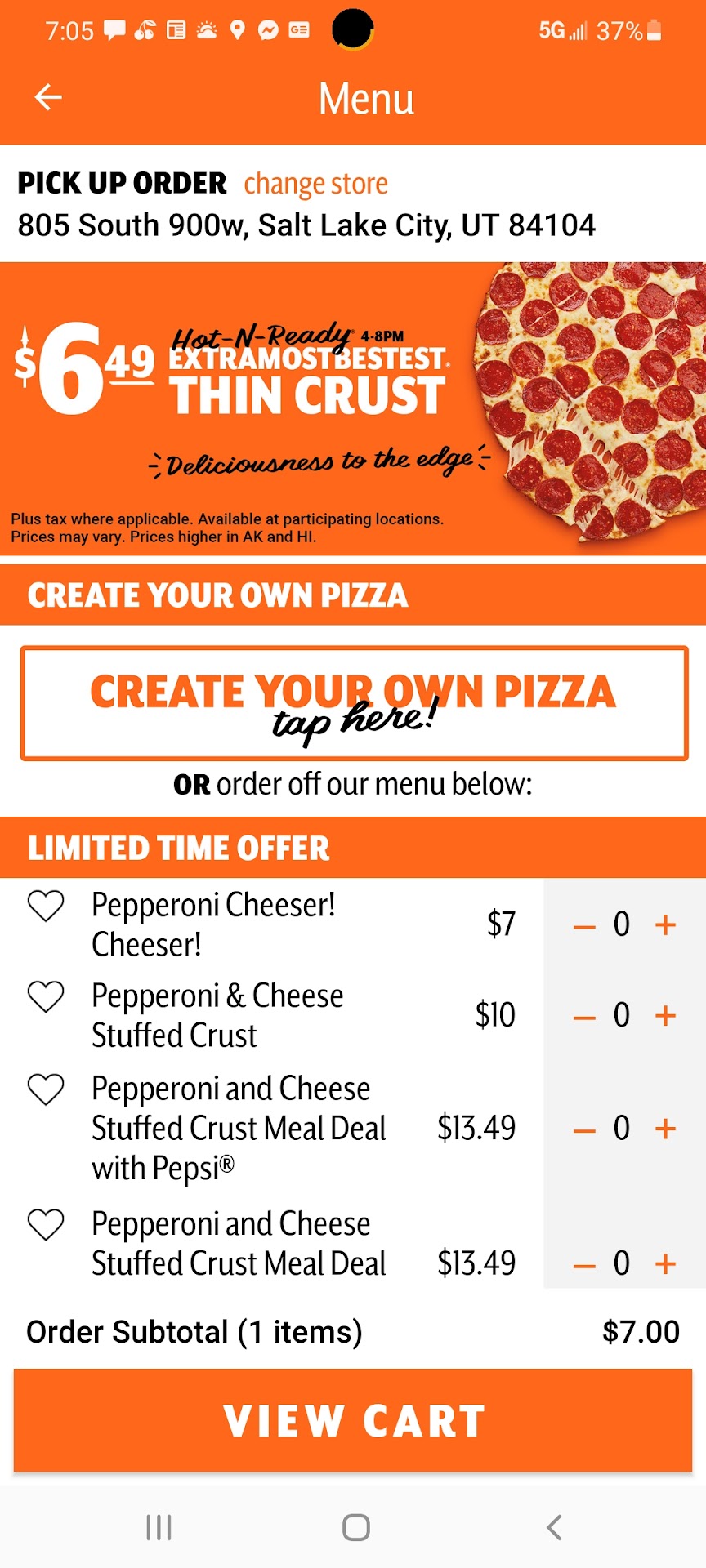Go back from the Menu screen
The width and height of the screenshot is (706, 1568).
[x=48, y=97]
